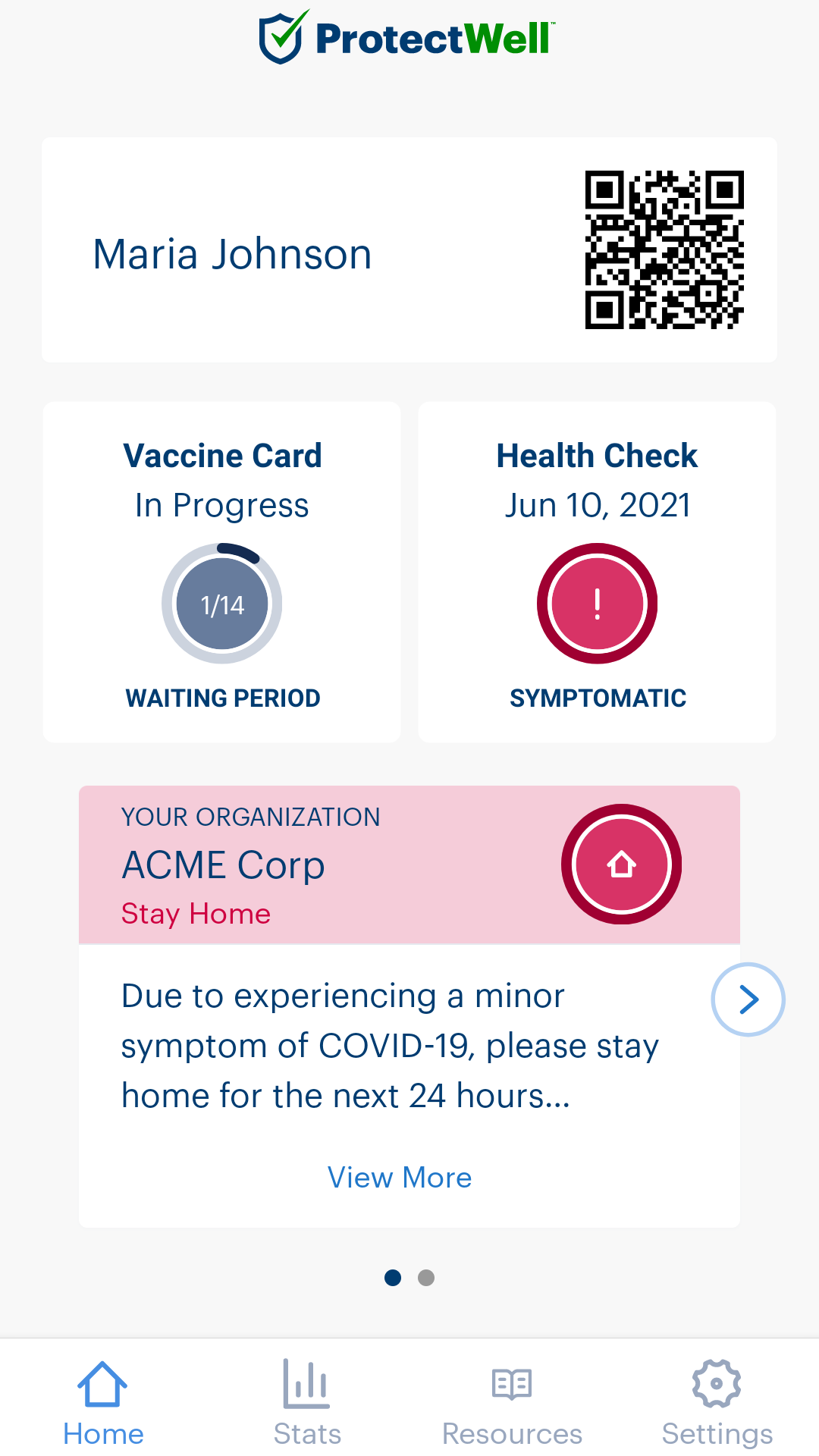Image resolution: width=819 pixels, height=1456 pixels.
Task: Open the Health Check tile
Action: click(x=597, y=572)
